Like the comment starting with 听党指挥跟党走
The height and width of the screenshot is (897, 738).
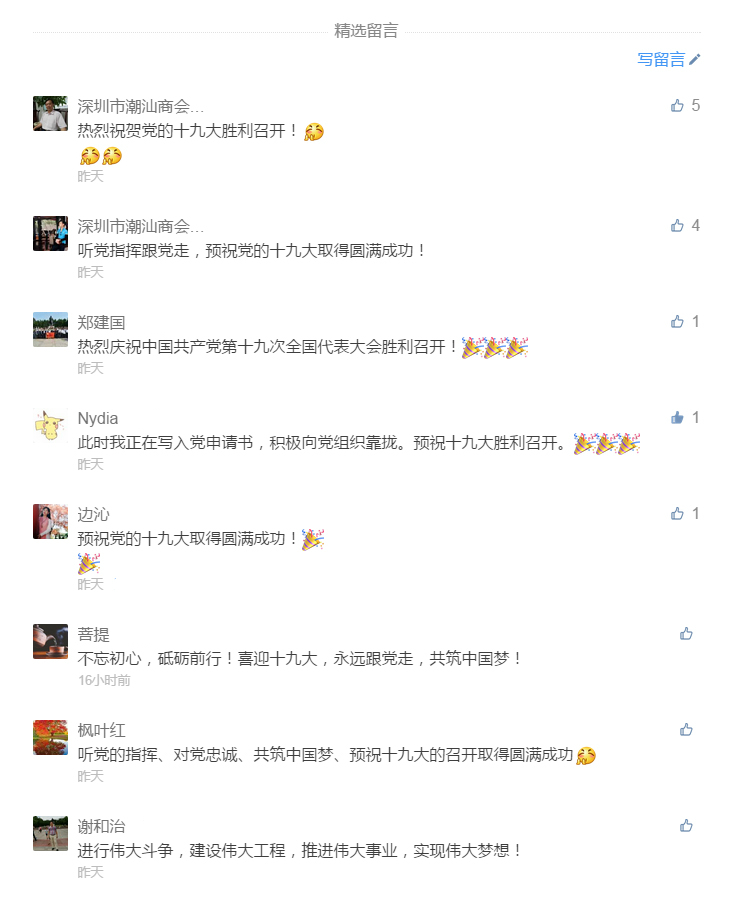pyautogui.click(x=678, y=226)
